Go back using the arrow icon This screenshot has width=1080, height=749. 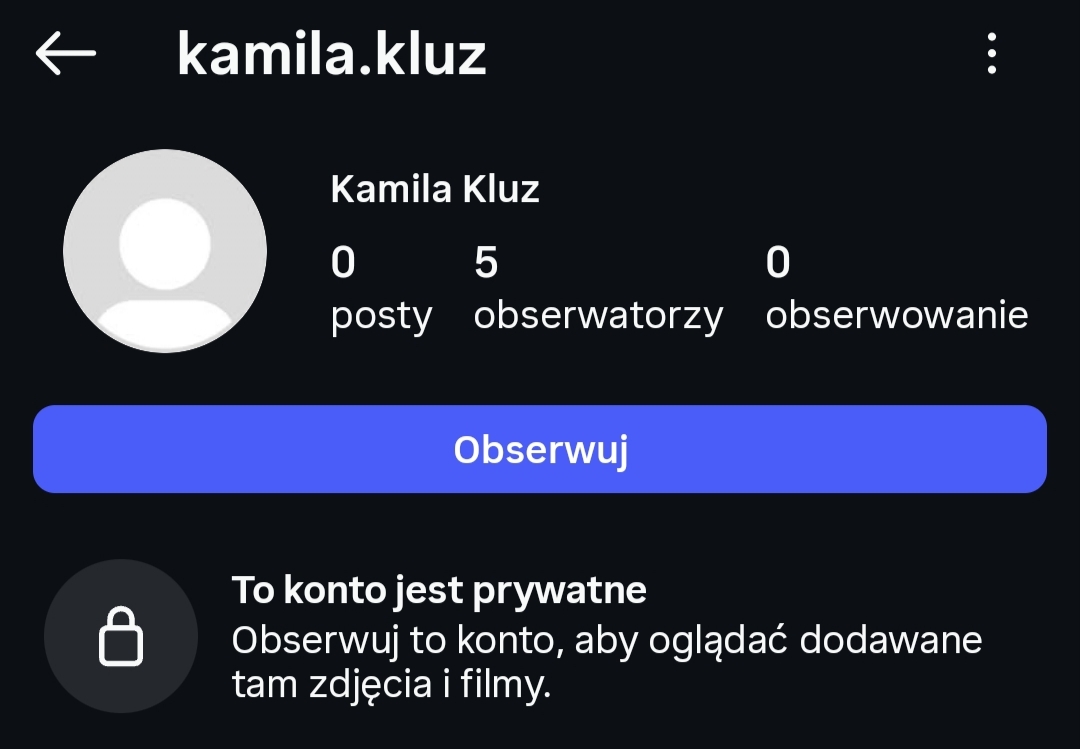(66, 54)
